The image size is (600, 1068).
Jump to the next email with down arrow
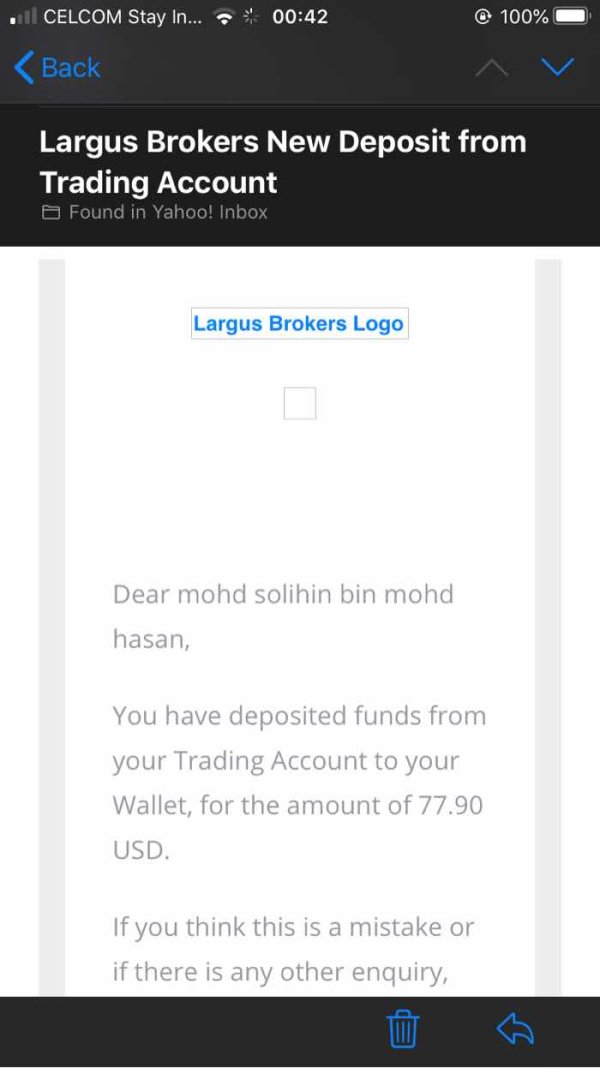coord(557,67)
